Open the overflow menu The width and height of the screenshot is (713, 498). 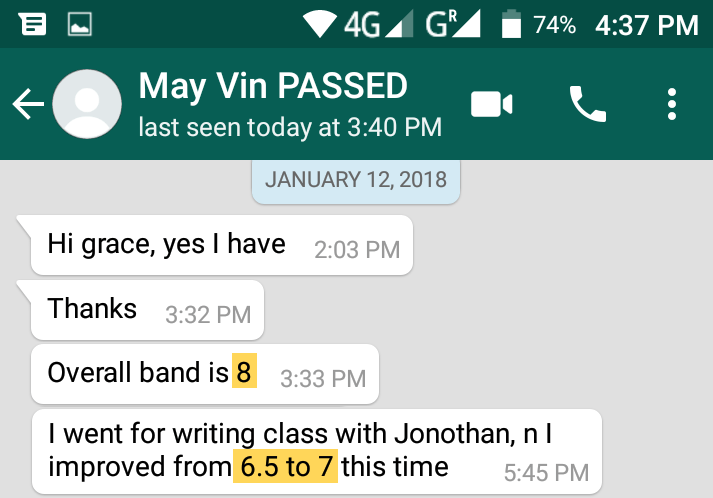coord(672,104)
